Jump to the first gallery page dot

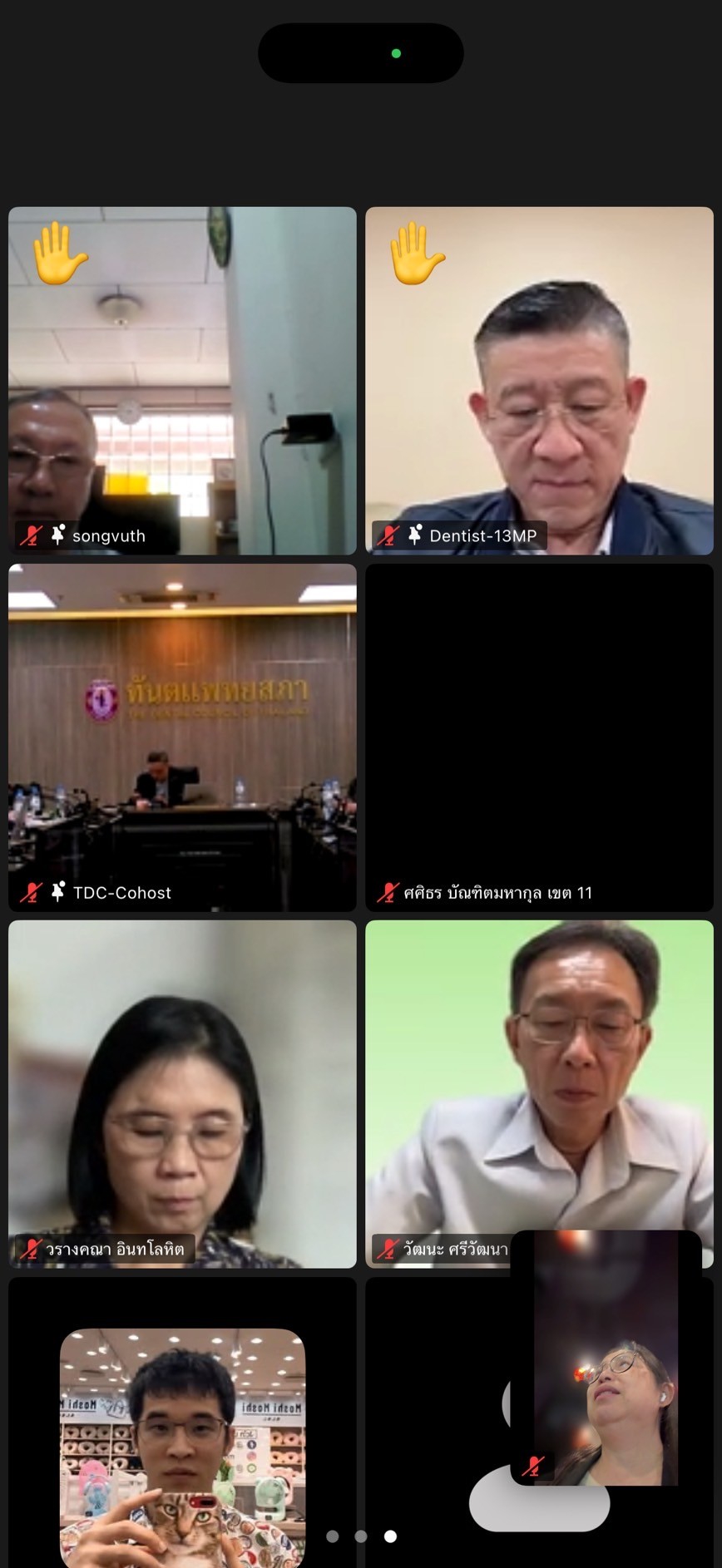[x=332, y=1536]
